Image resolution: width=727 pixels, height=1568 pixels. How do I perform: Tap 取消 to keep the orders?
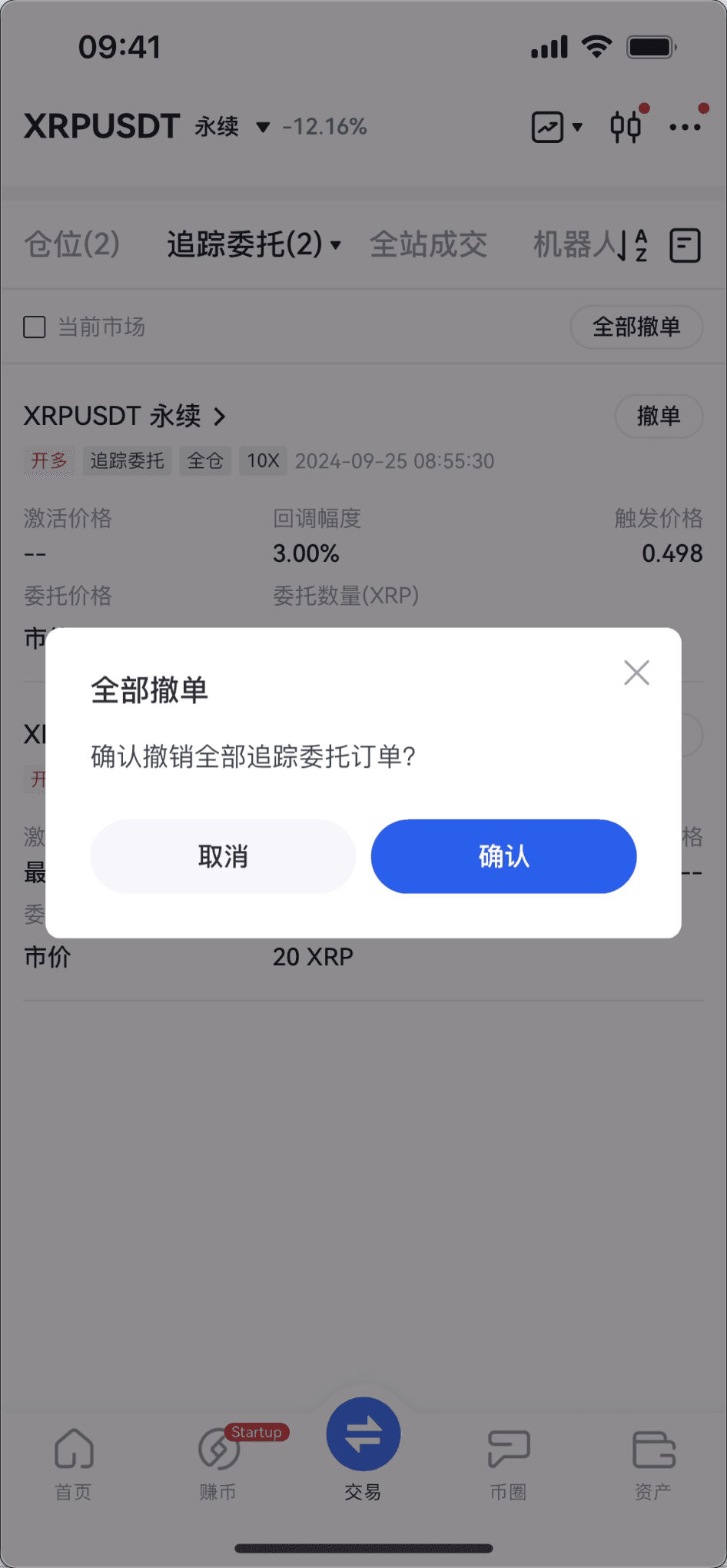[x=223, y=855]
